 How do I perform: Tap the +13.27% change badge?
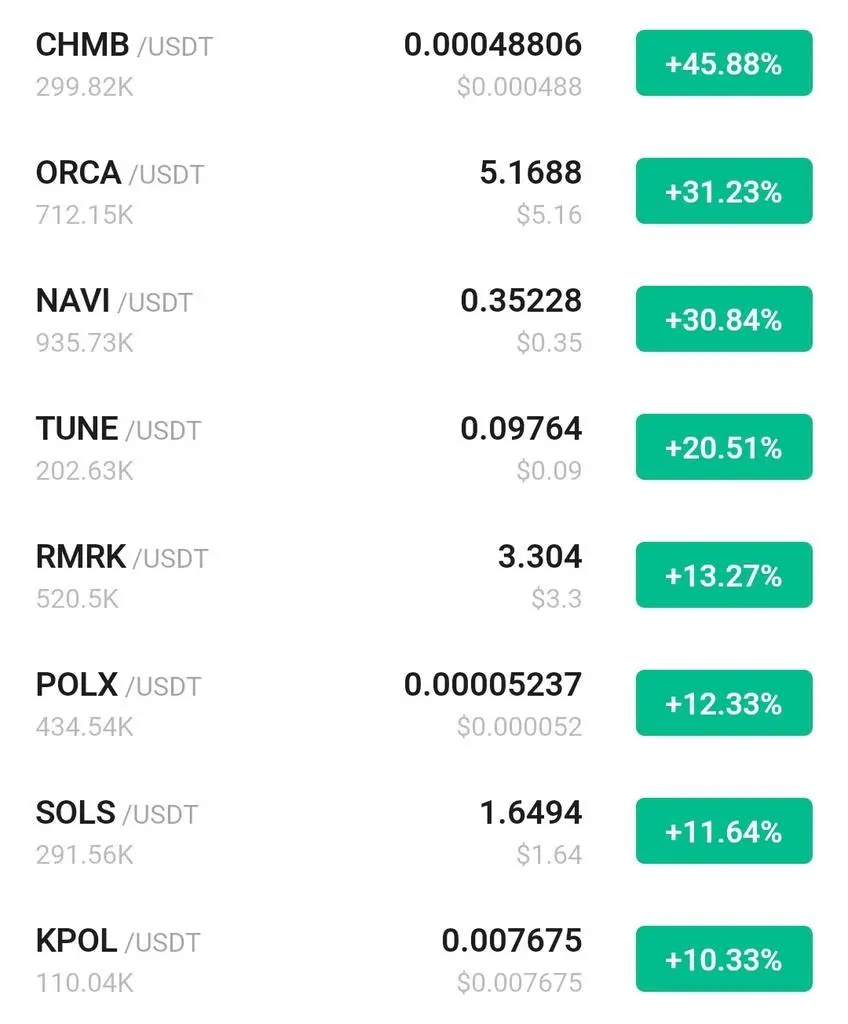pos(723,575)
